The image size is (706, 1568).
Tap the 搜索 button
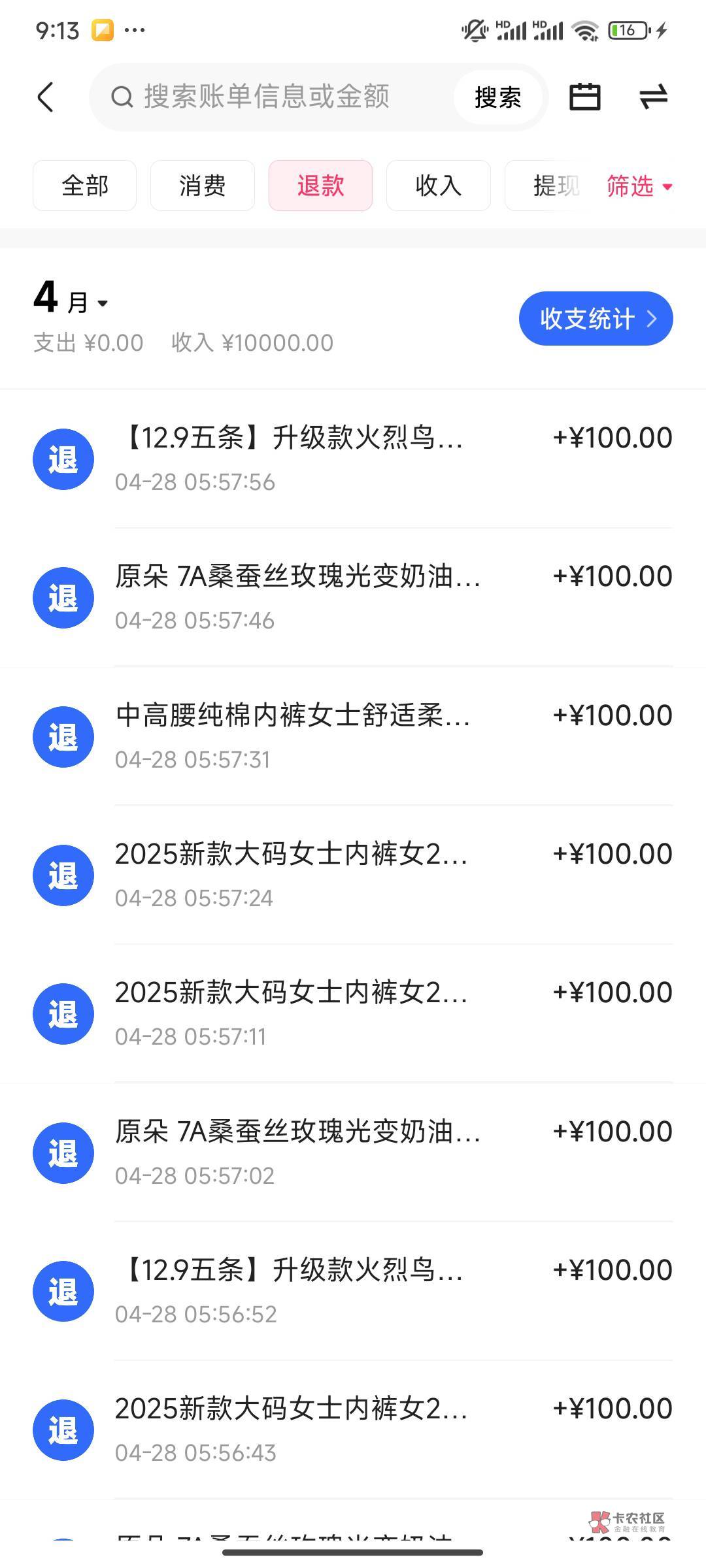point(497,97)
